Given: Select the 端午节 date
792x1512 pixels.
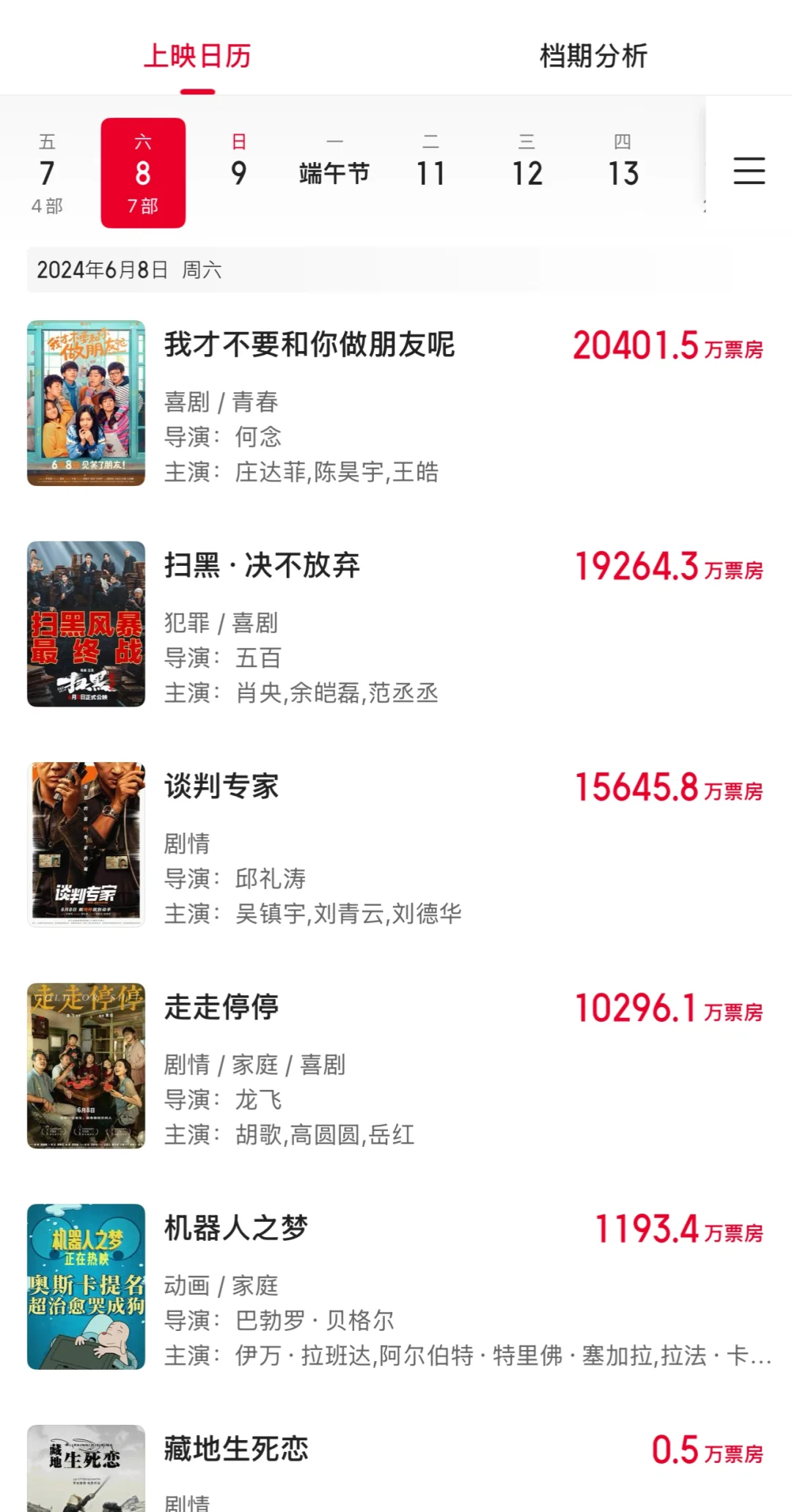Looking at the screenshot, I should [334, 173].
